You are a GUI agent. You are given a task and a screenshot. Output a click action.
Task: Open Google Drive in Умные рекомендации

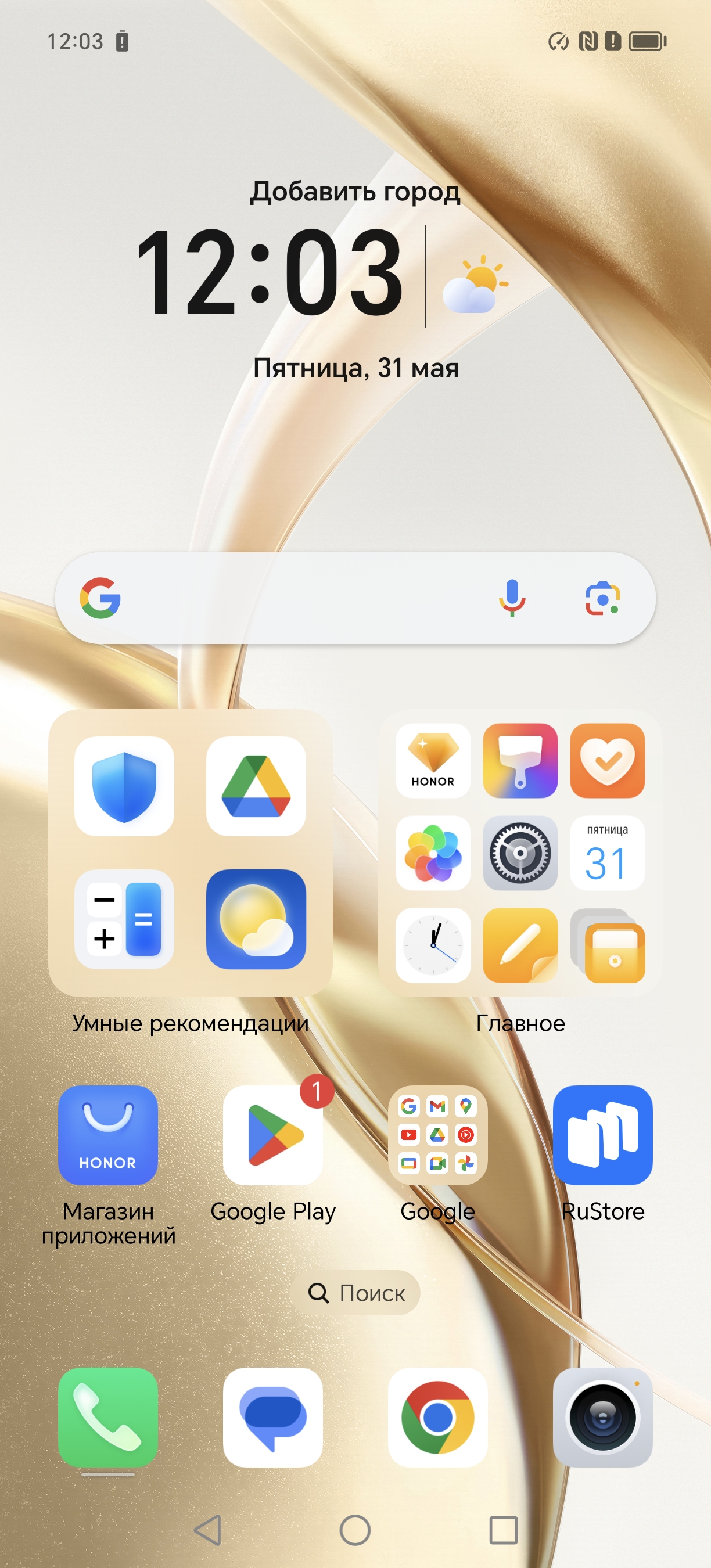256,786
